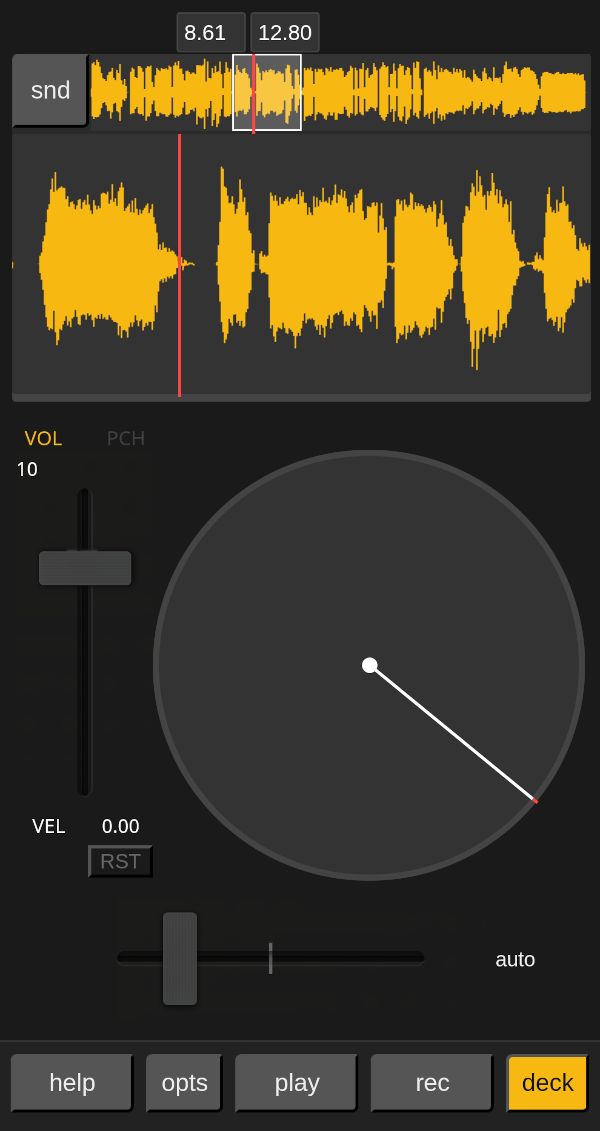Tap the selection box on overview waveform
This screenshot has width=600, height=1131.
click(267, 92)
